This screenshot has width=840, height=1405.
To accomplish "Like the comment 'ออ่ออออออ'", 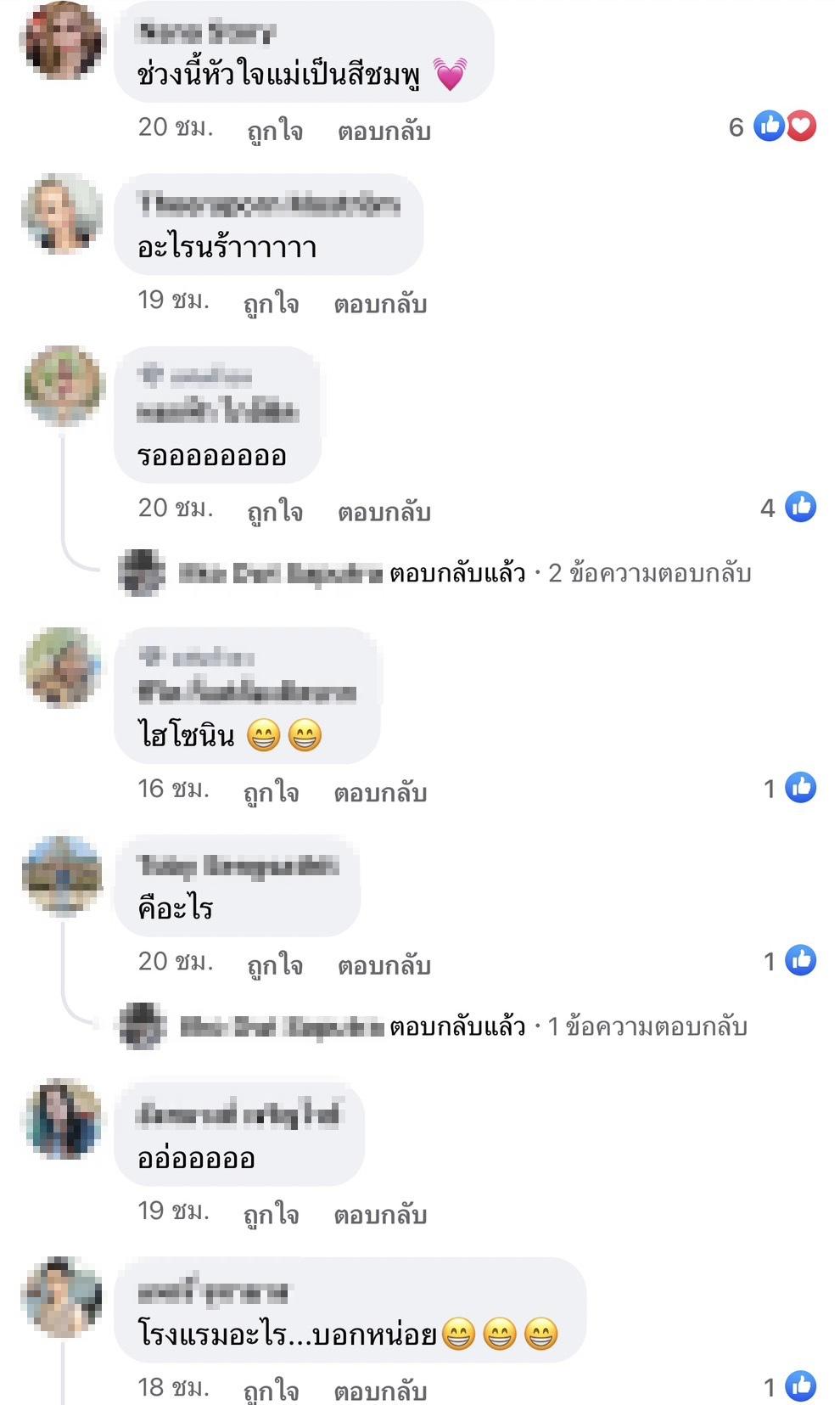I will 271,1214.
